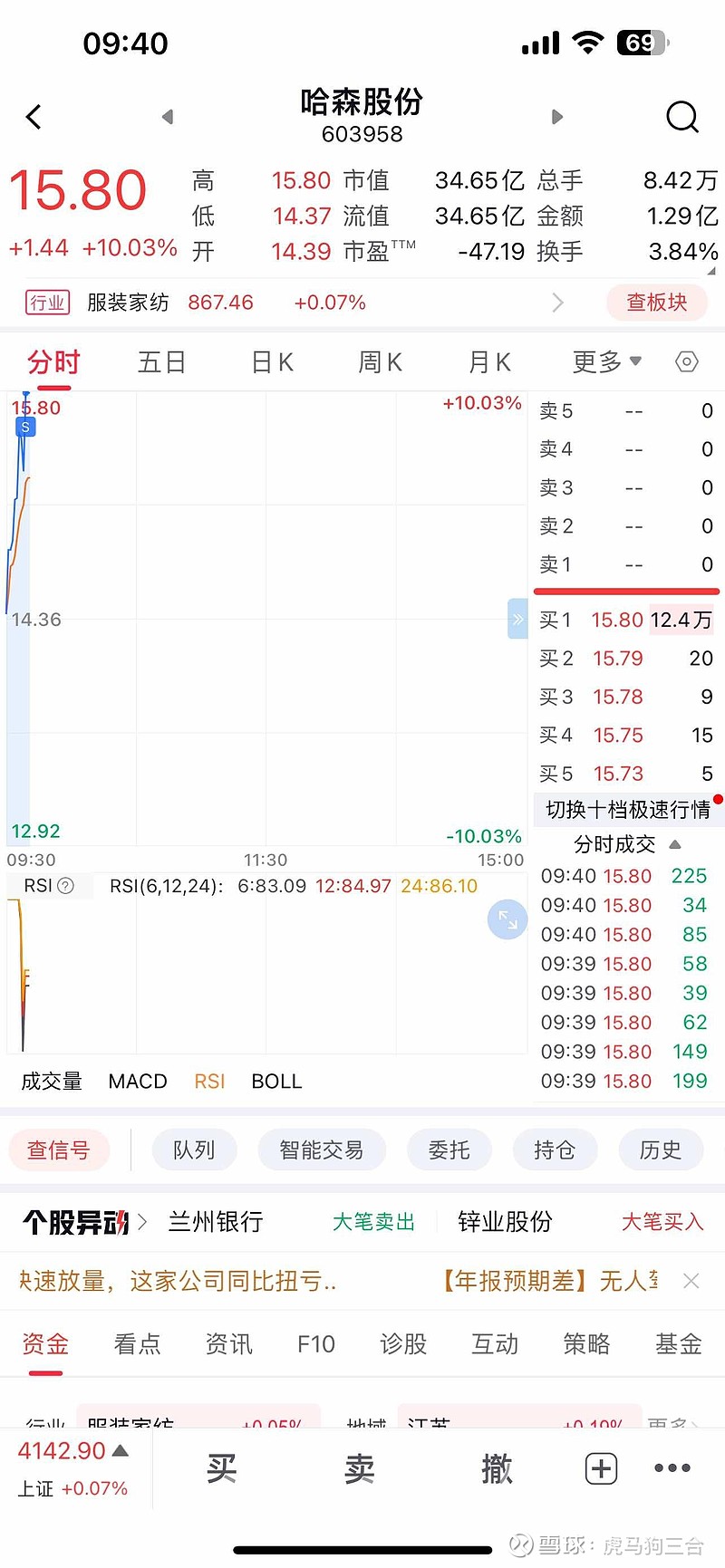The width and height of the screenshot is (725, 1568).
Task: Tap left triangle to view previous stock
Action: pos(169,116)
